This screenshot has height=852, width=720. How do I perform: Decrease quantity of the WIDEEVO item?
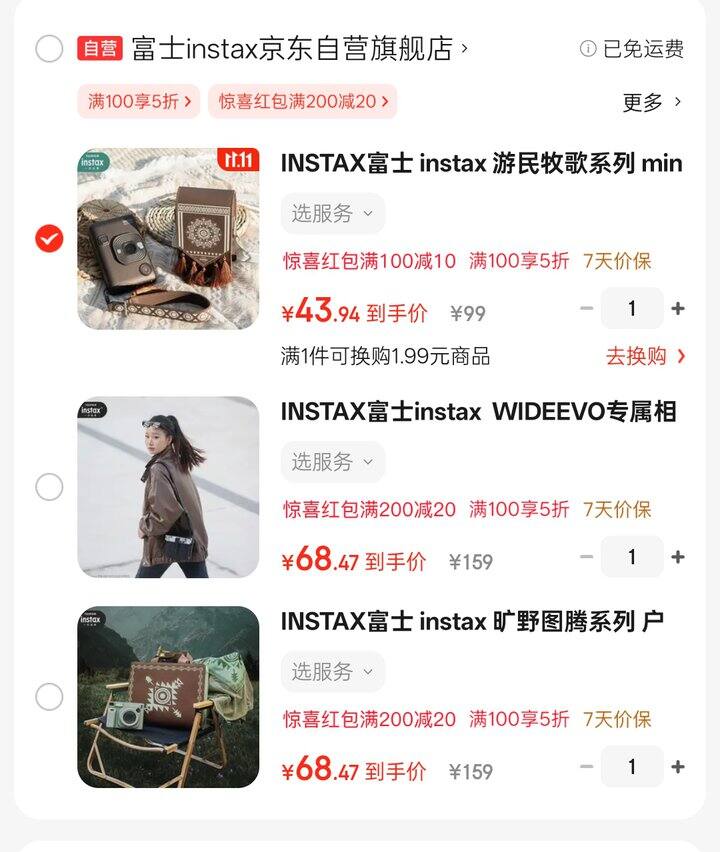tap(587, 557)
